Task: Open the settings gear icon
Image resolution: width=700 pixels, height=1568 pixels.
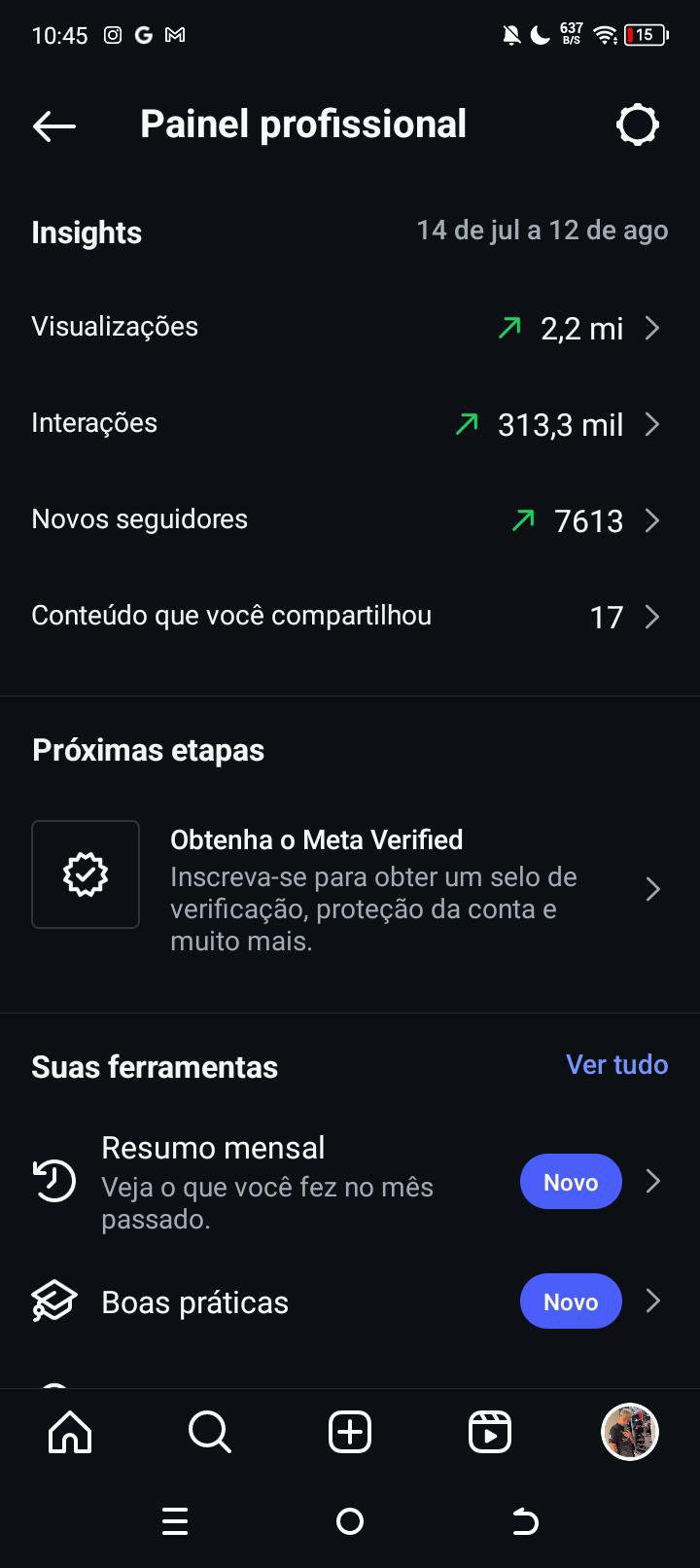Action: (638, 125)
